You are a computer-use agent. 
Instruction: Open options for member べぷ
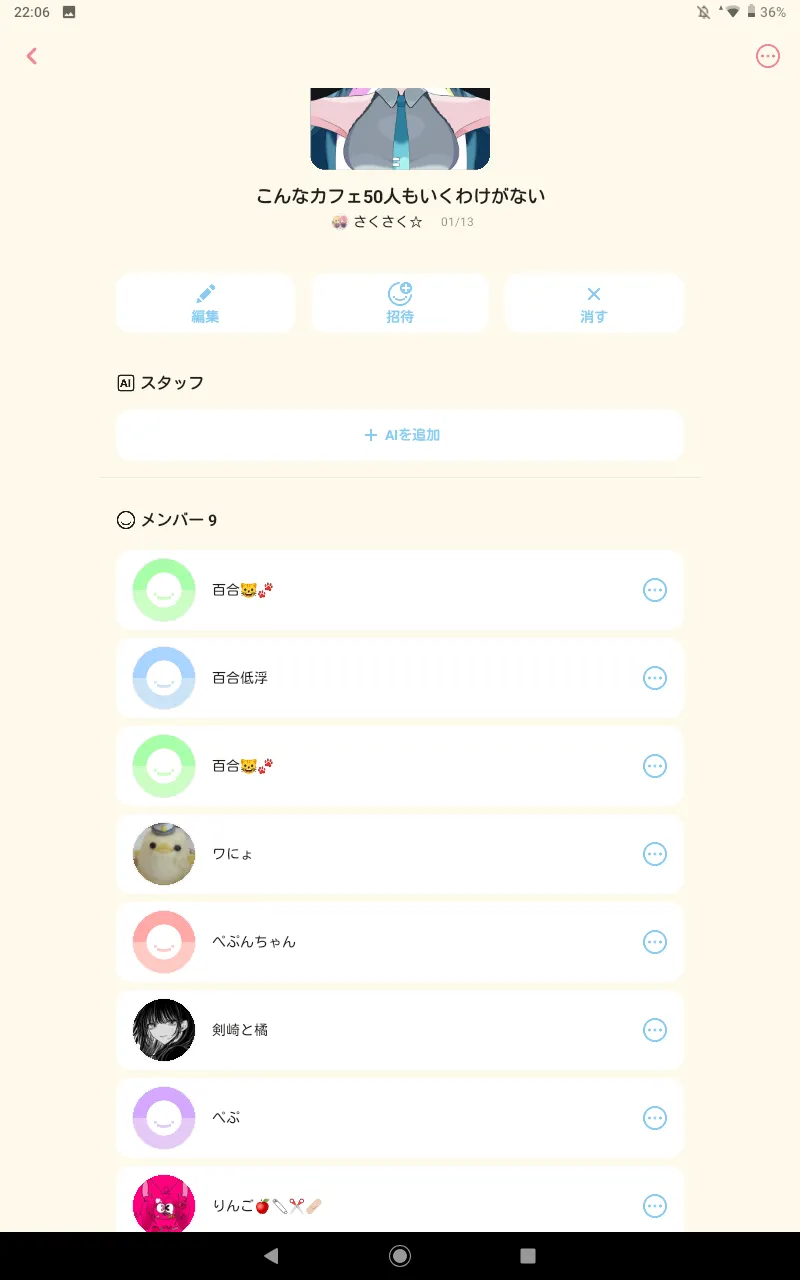(x=654, y=1118)
